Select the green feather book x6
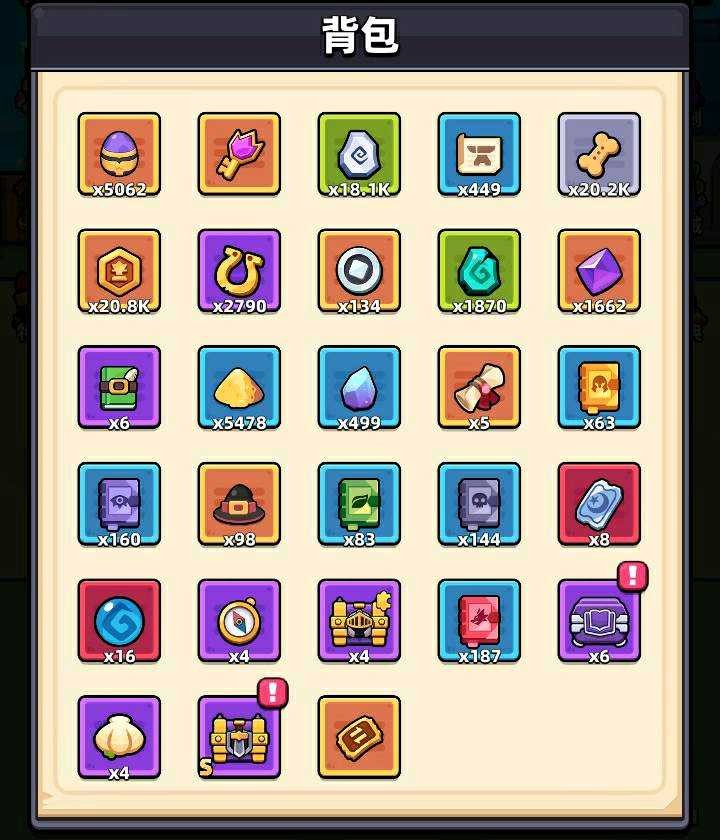720x840 pixels. pos(119,388)
